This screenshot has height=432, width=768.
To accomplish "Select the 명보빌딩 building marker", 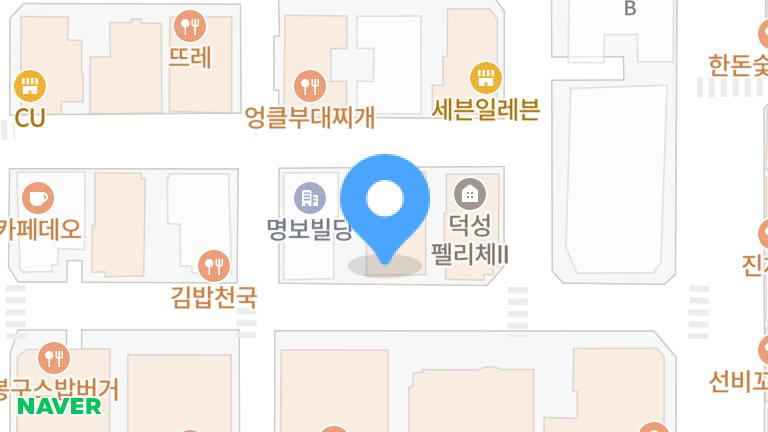I will pos(309,197).
